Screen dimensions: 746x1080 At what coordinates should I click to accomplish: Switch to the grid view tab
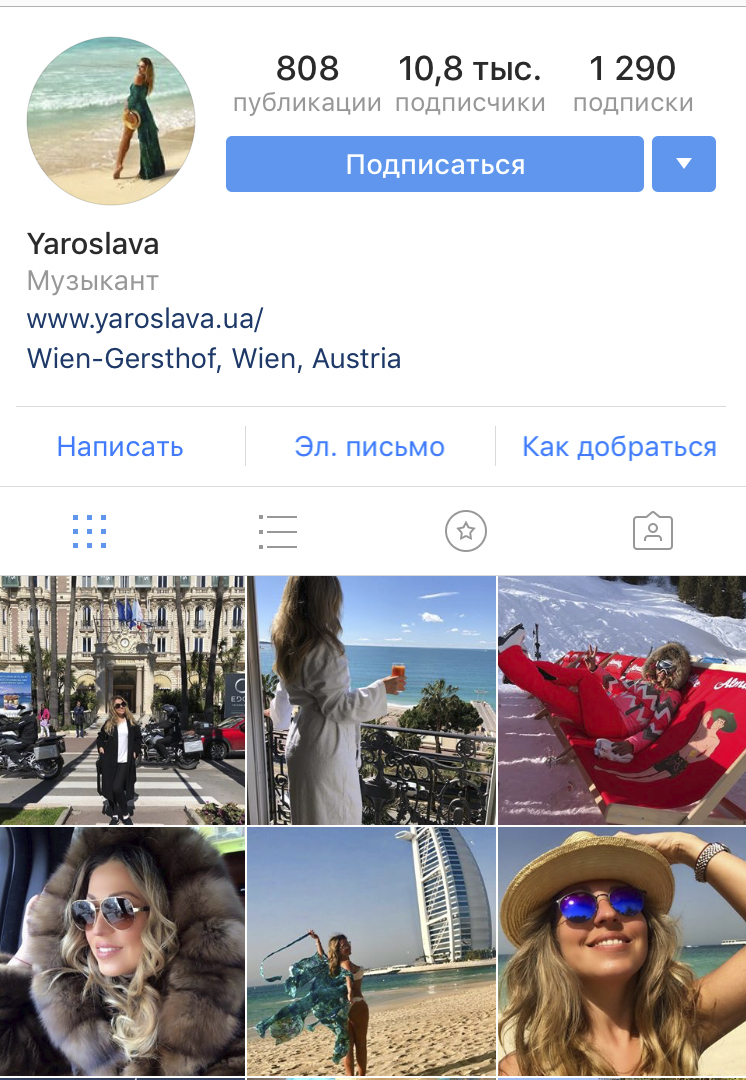(90, 532)
